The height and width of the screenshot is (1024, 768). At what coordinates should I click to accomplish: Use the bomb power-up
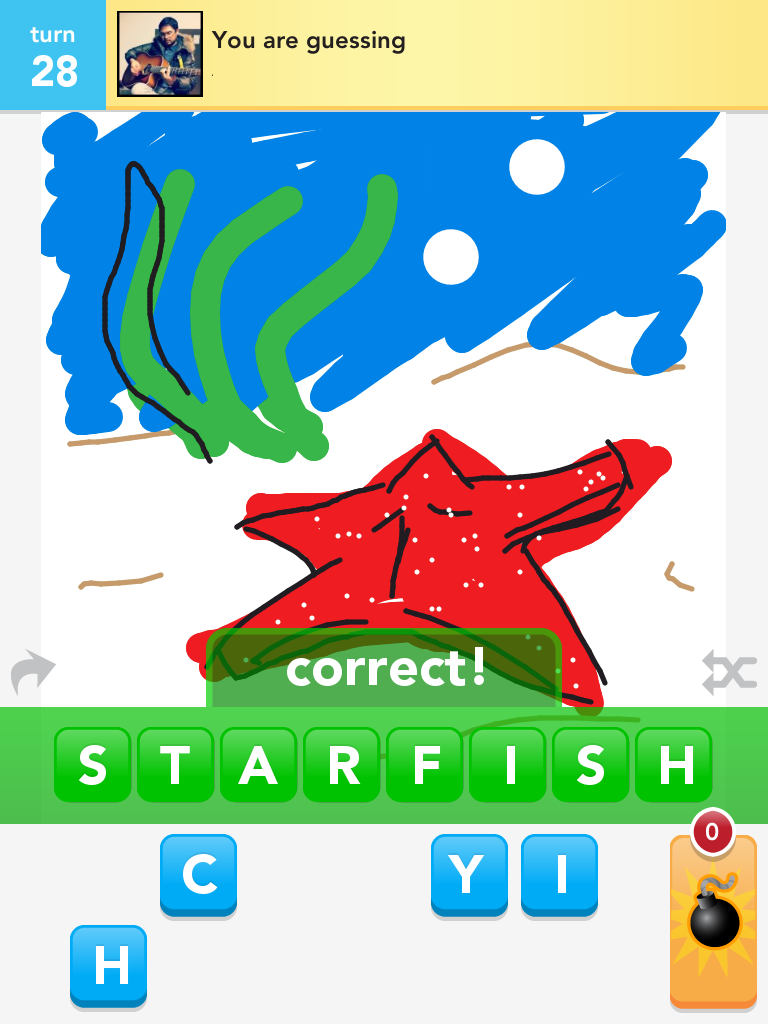pos(713,920)
